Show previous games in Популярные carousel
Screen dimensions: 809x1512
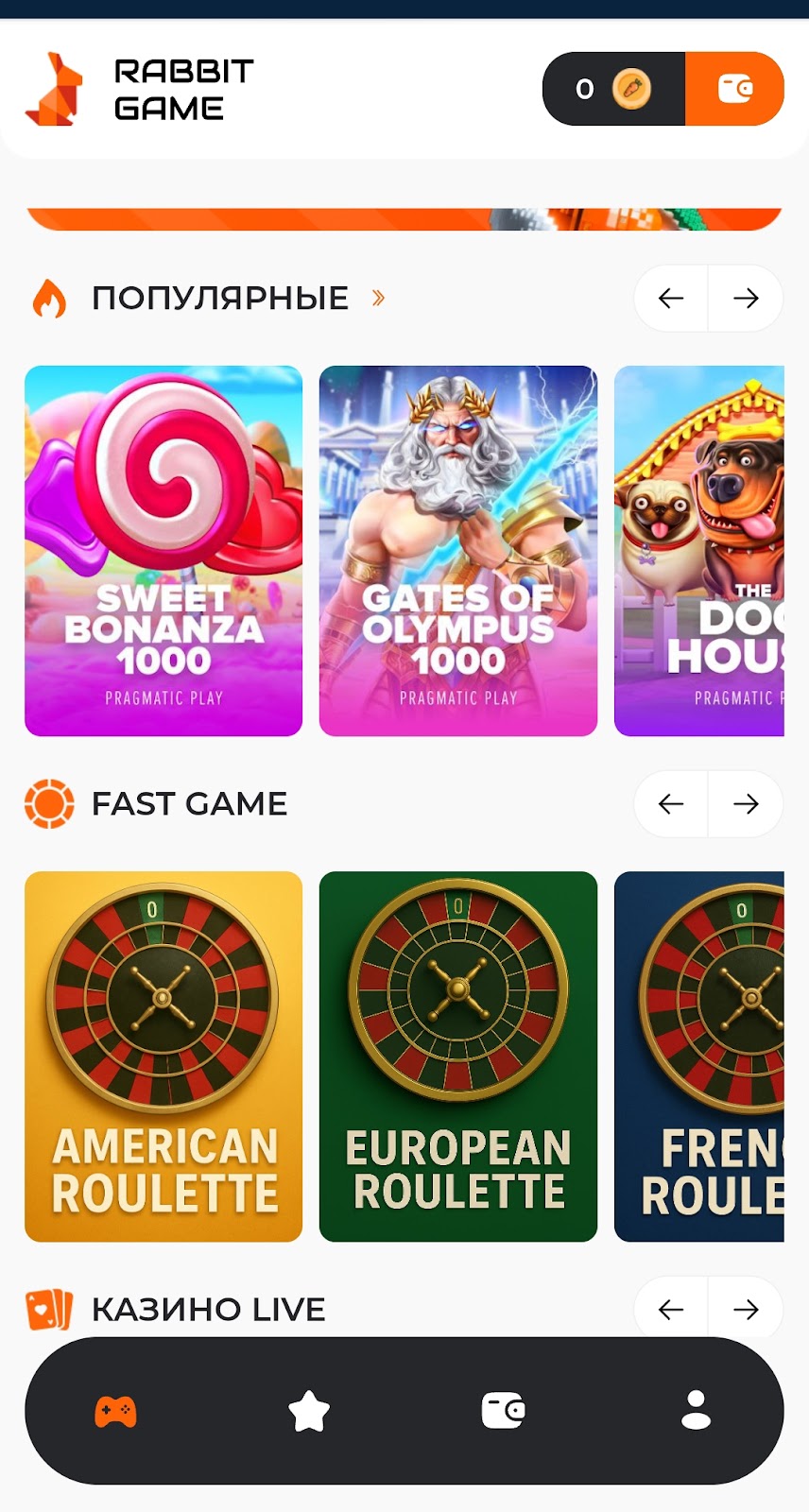tap(671, 299)
